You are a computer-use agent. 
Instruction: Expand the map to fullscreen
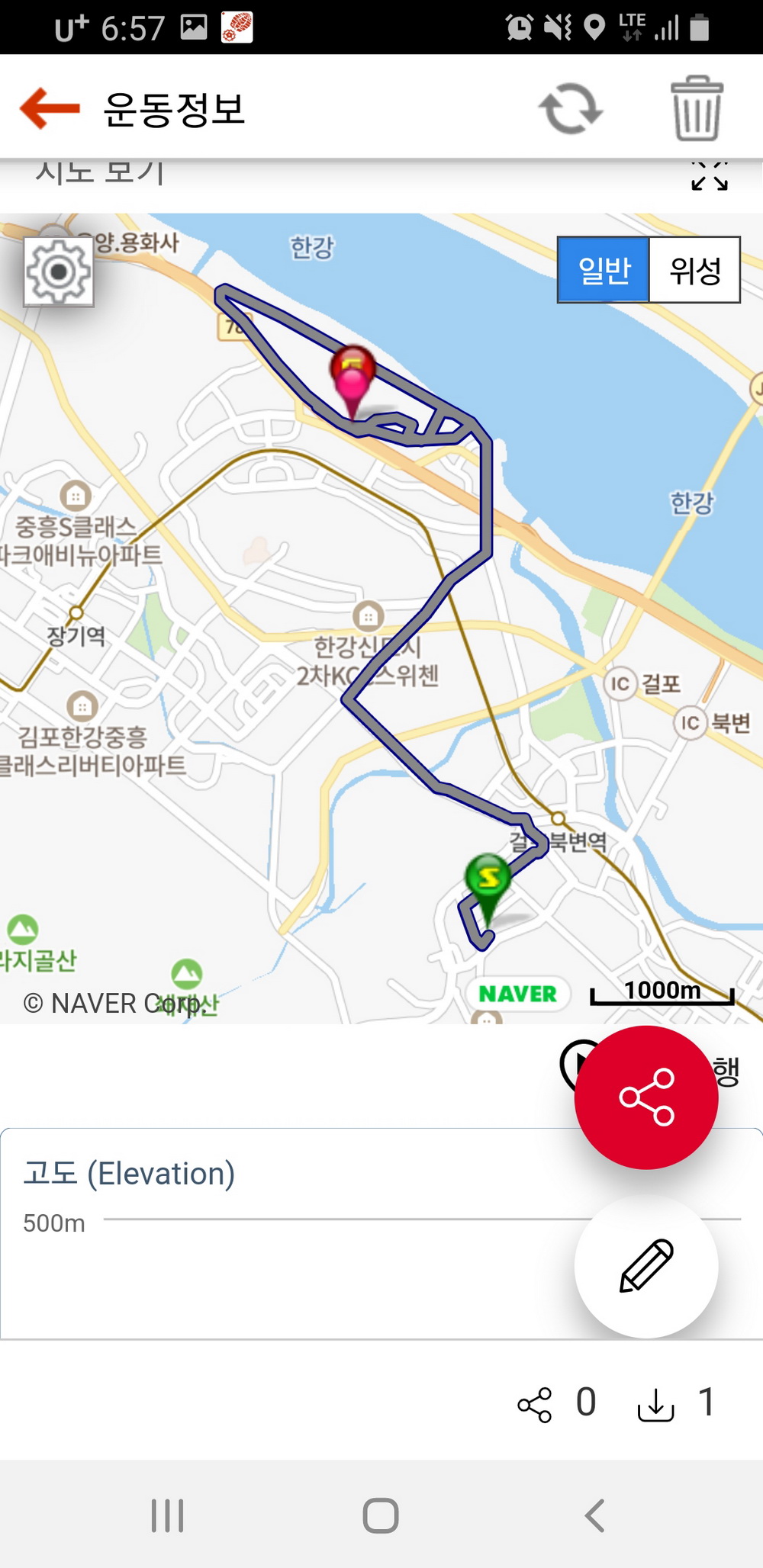(710, 176)
